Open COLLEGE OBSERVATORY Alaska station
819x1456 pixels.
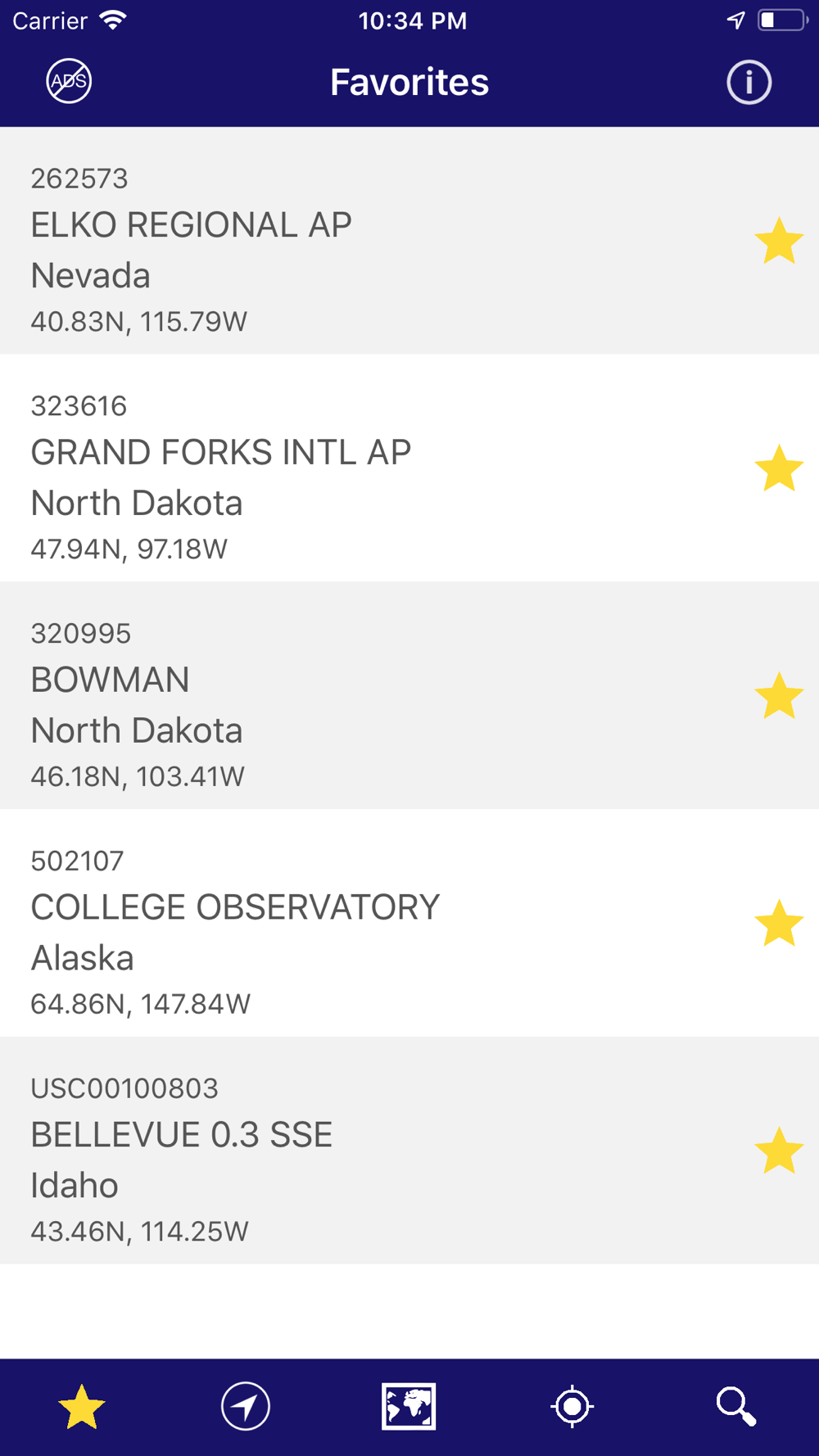point(409,923)
